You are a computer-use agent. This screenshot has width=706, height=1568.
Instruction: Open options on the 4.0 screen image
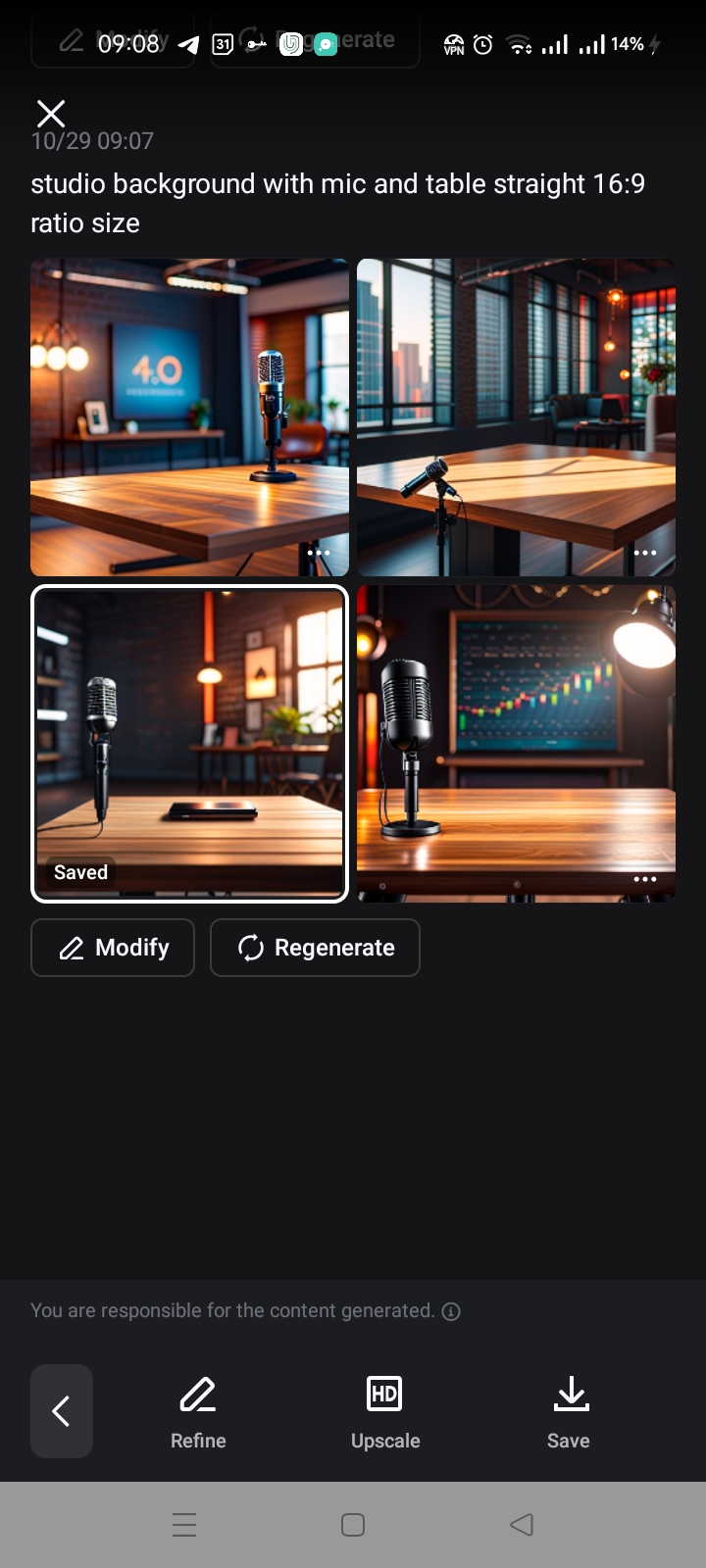pos(319,553)
